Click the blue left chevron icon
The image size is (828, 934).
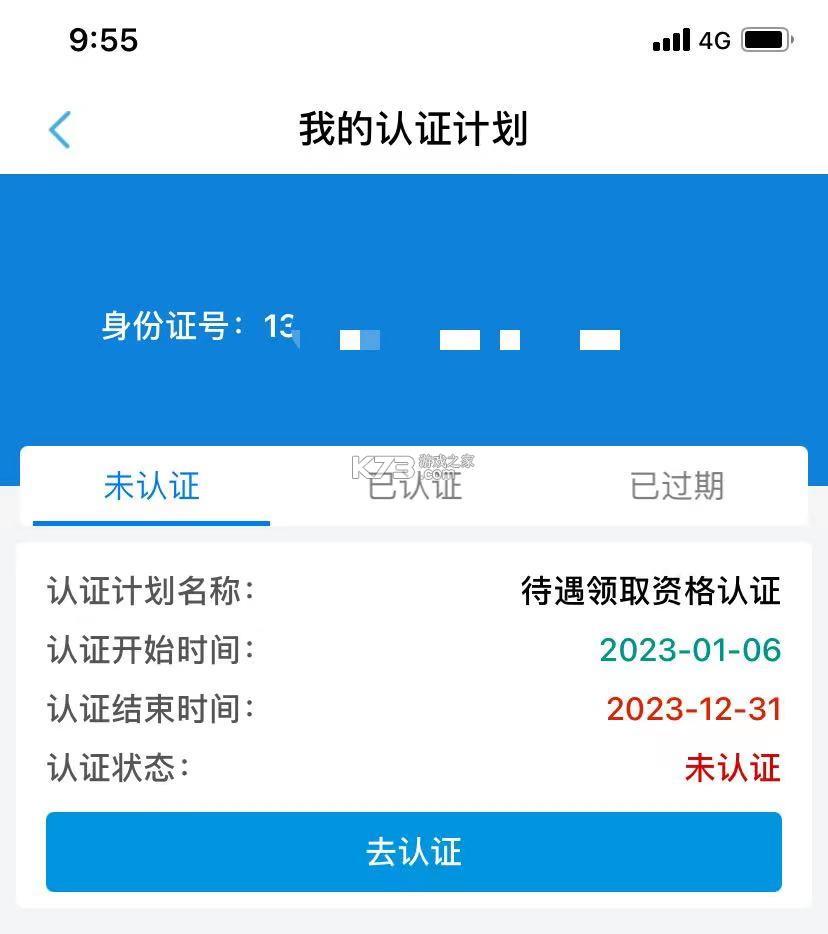pos(60,130)
